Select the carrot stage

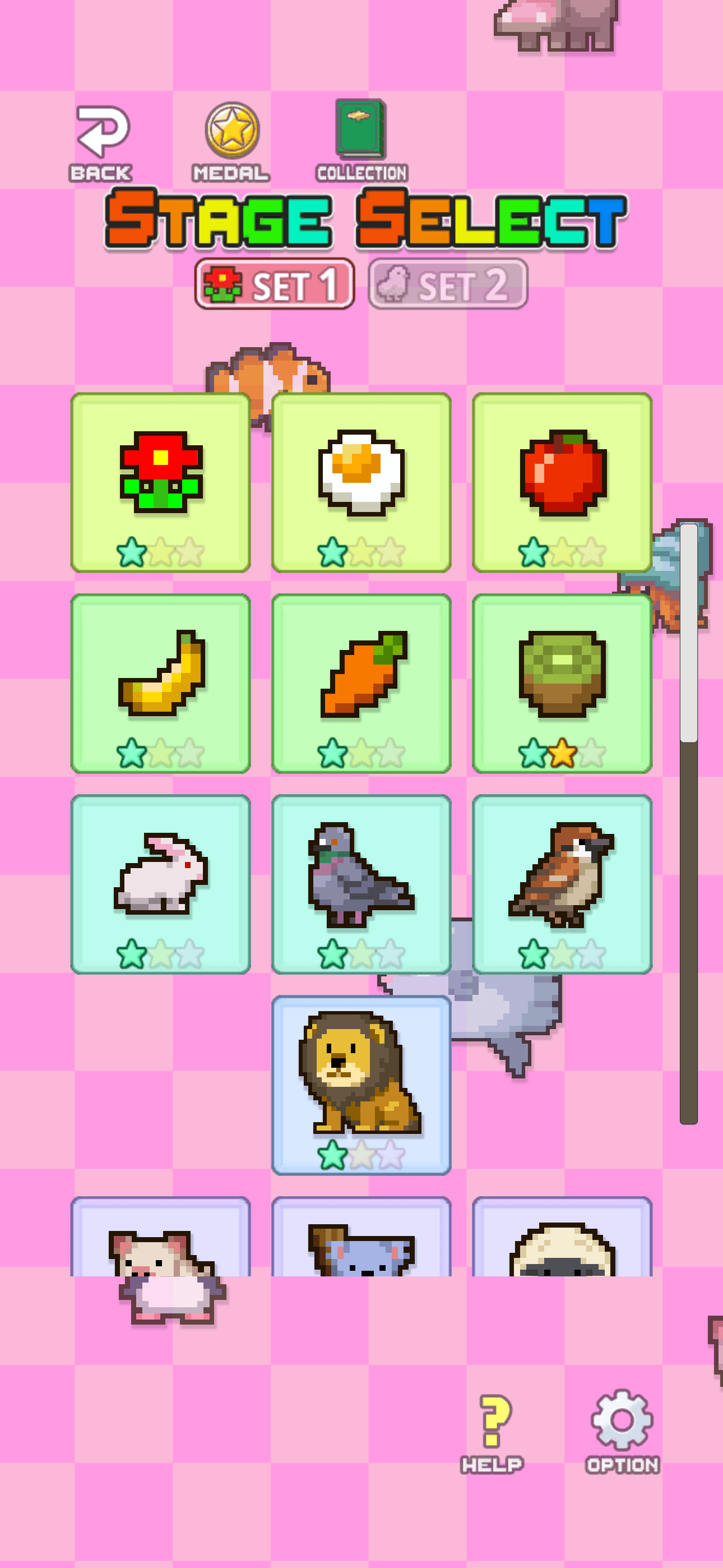(x=361, y=683)
